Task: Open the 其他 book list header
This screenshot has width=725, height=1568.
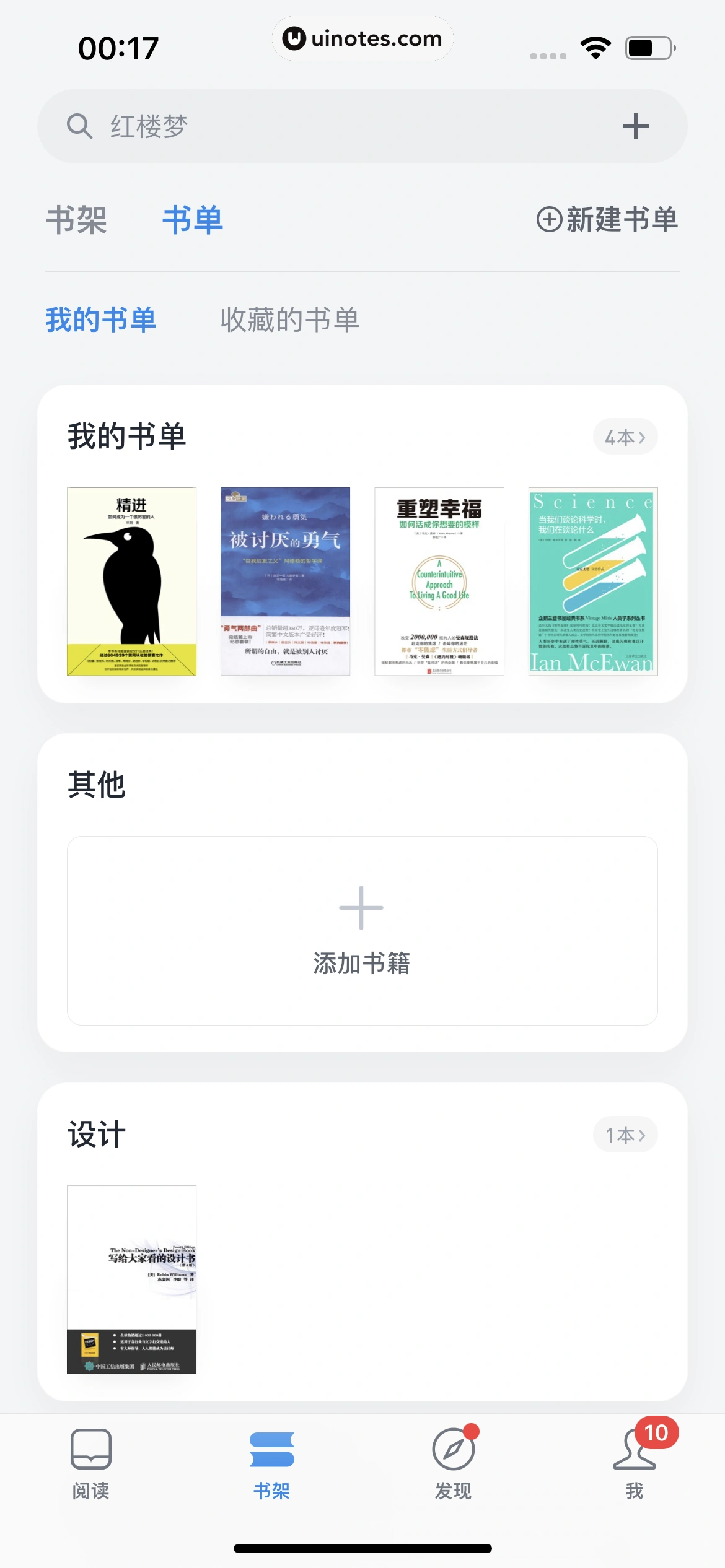Action: click(x=97, y=784)
